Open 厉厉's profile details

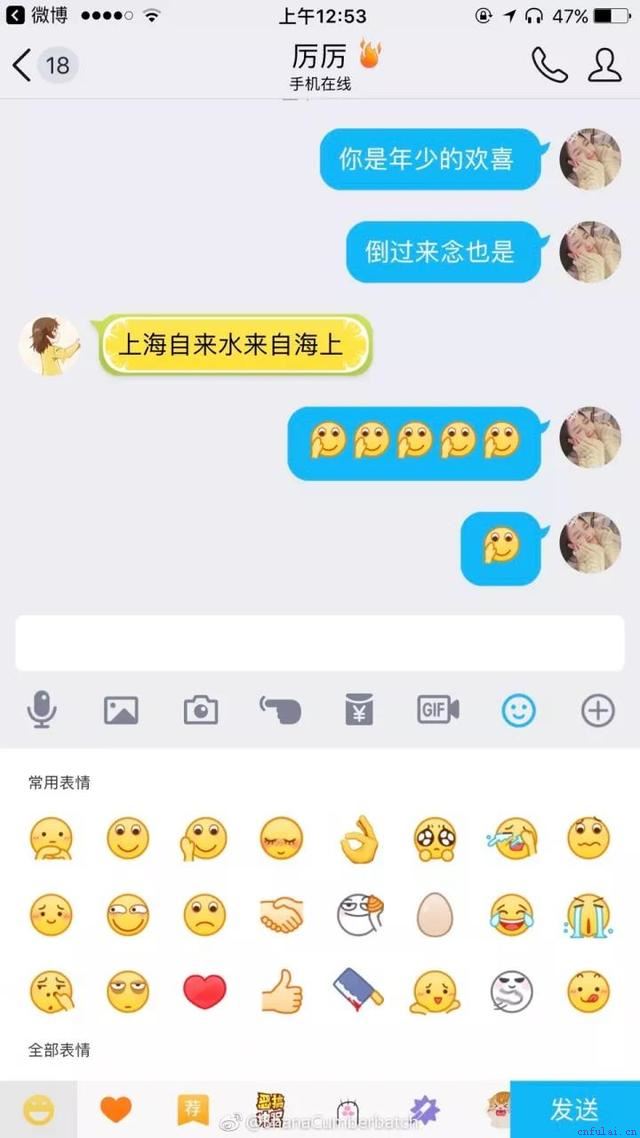(605, 65)
